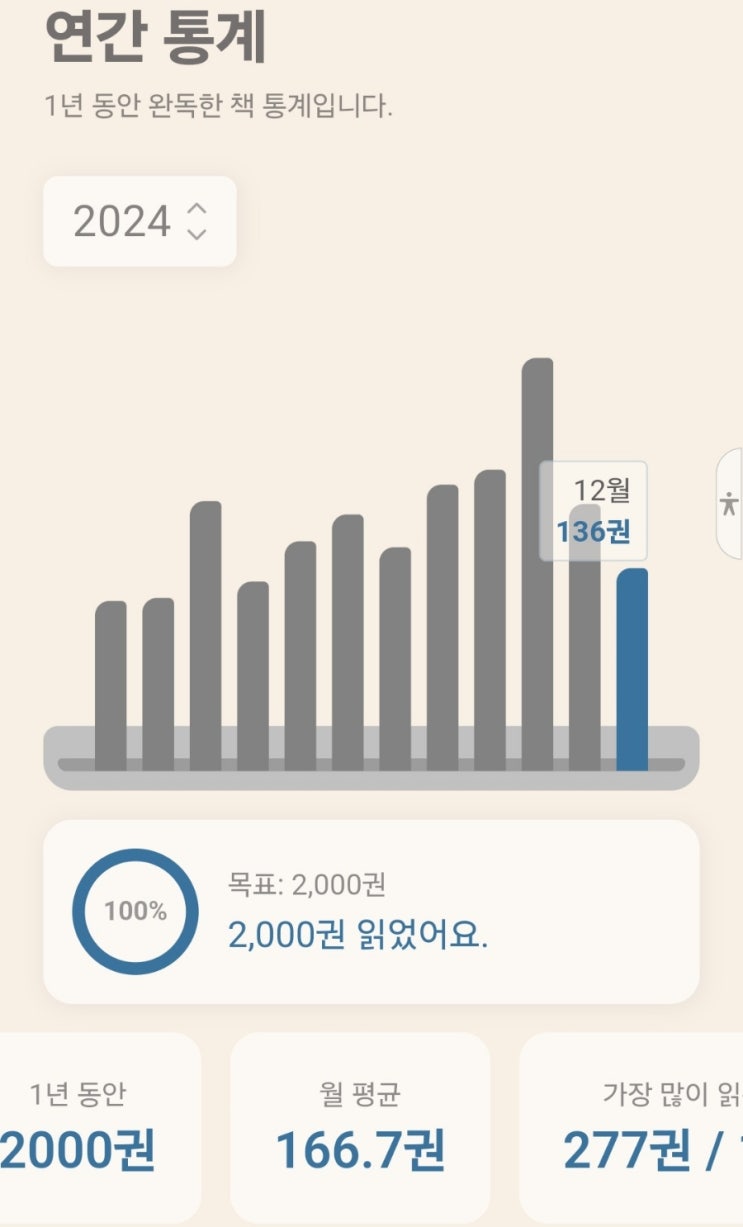Tap the tallest bar in the yearly chart

click(x=537, y=564)
